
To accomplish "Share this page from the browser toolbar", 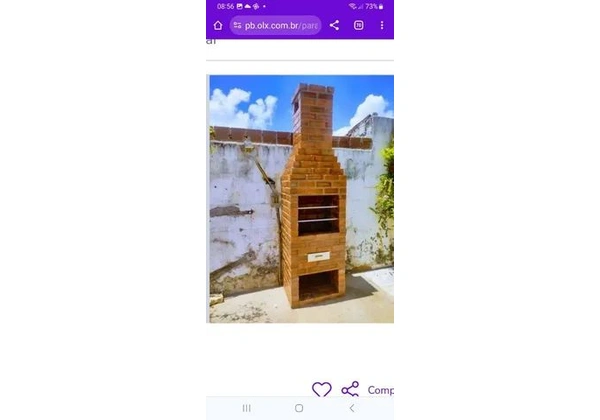I will click(x=334, y=25).
